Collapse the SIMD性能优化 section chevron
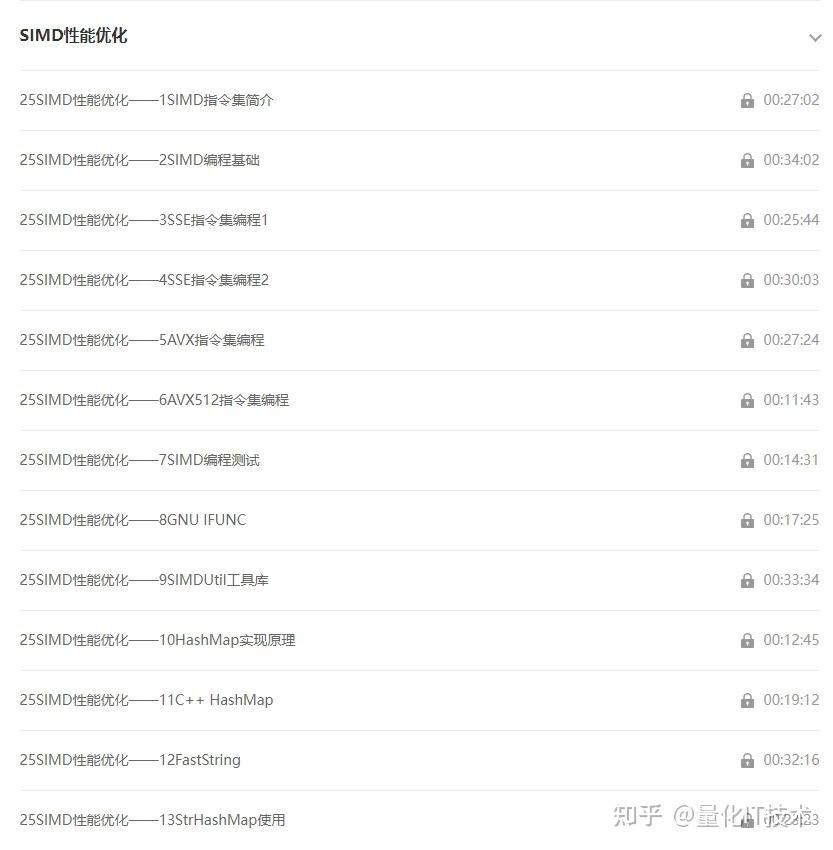Image resolution: width=833 pixels, height=850 pixels. (814, 38)
